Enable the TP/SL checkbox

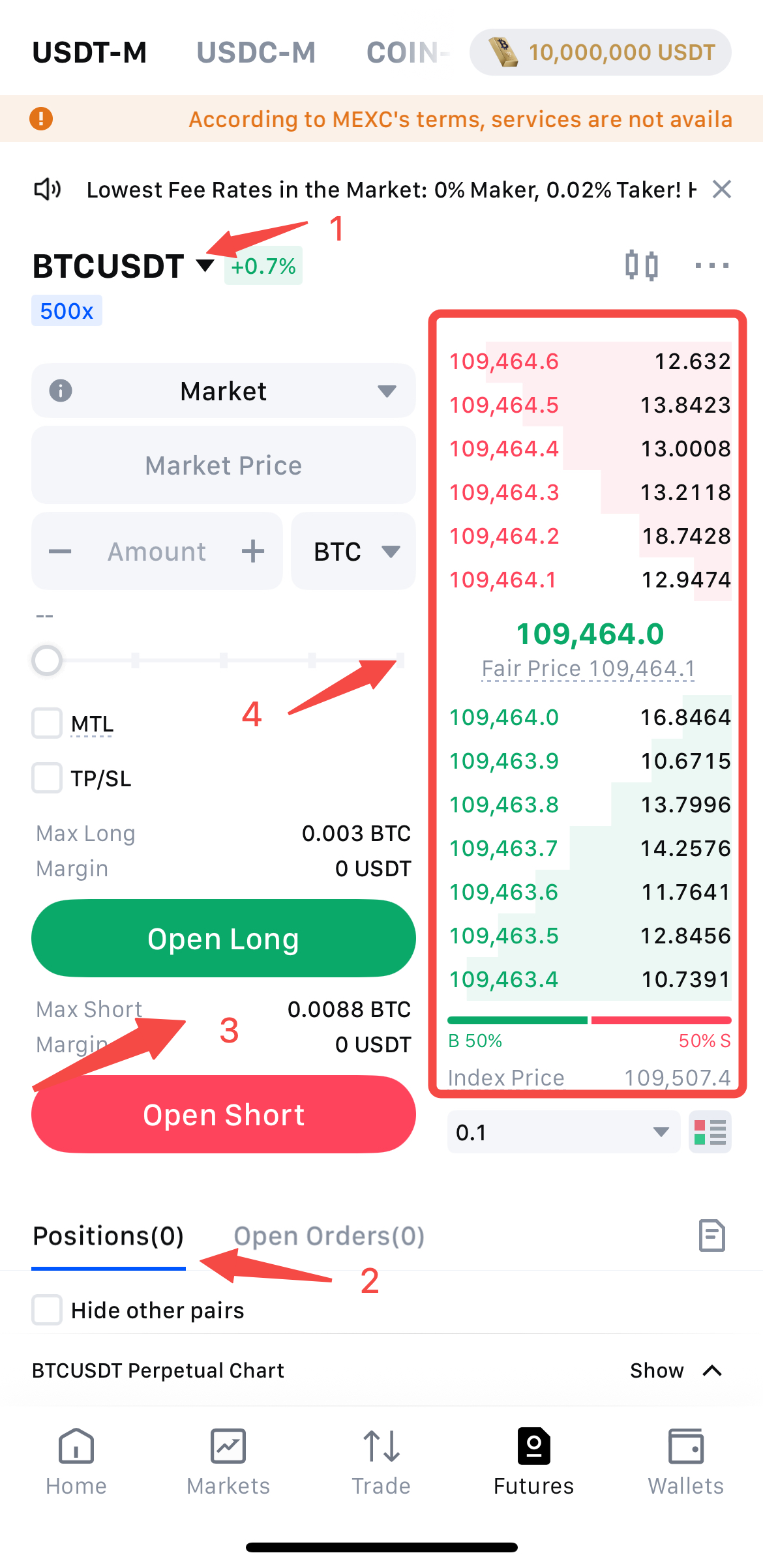[x=47, y=778]
